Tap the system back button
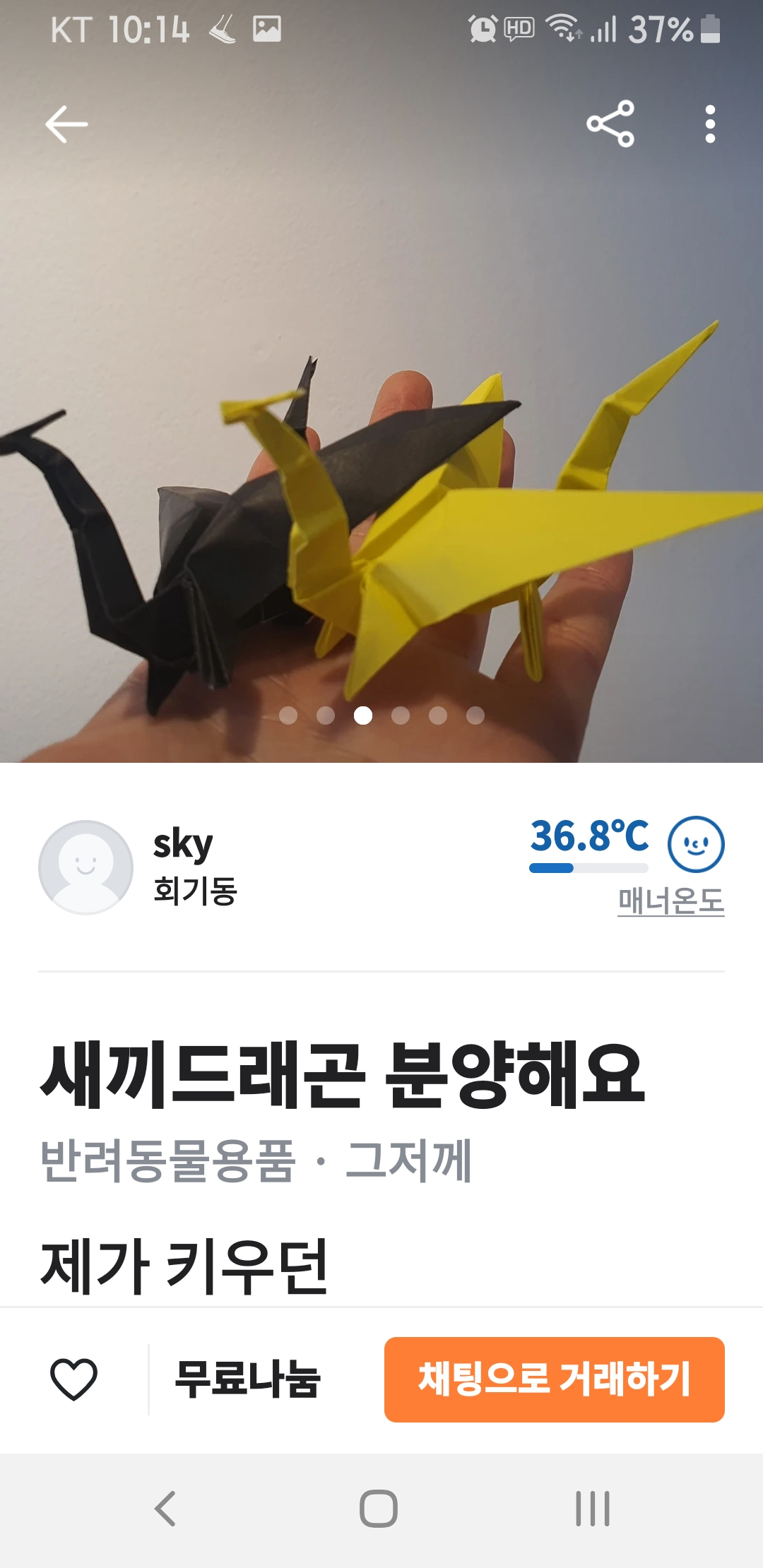 tap(165, 1509)
